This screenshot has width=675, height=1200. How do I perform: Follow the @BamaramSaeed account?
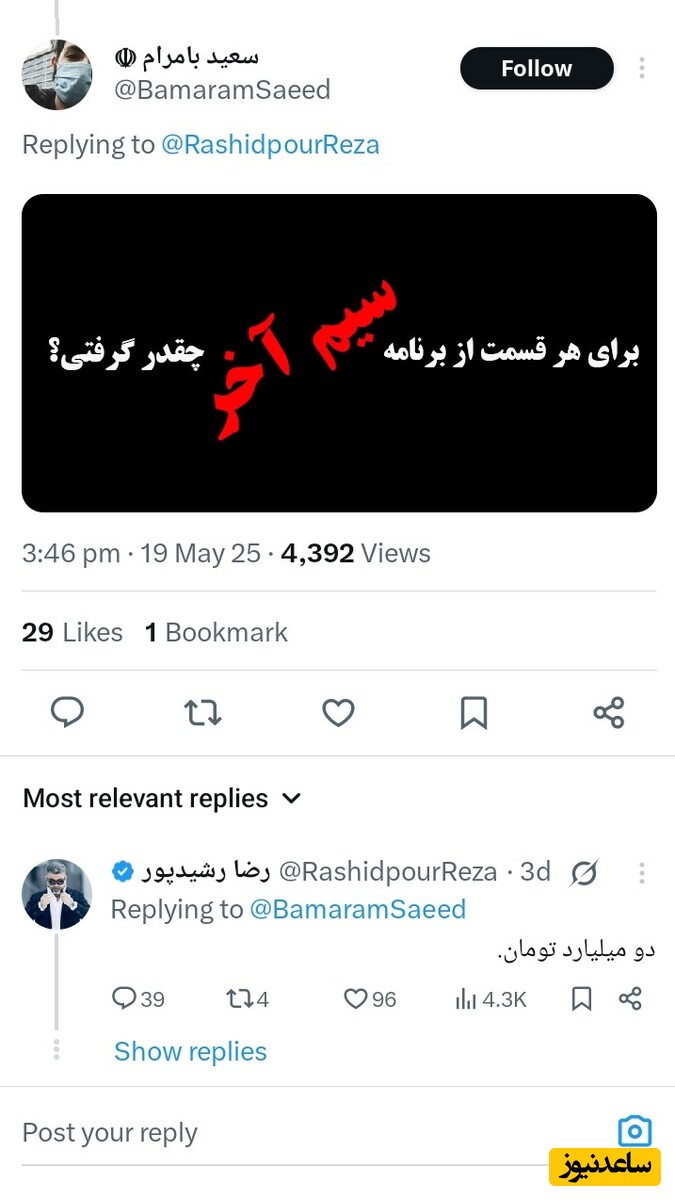[536, 69]
